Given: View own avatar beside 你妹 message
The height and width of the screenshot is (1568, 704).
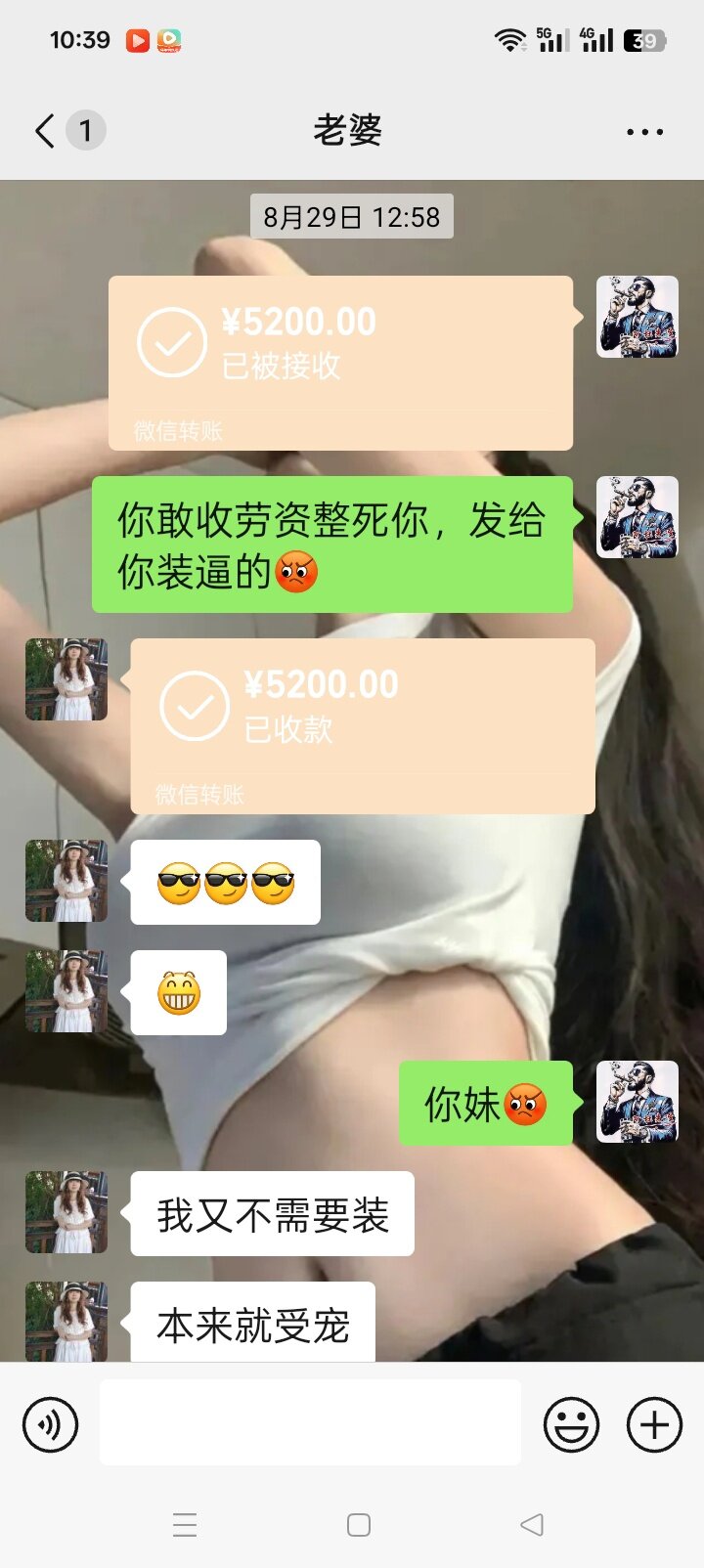Looking at the screenshot, I should (638, 1102).
